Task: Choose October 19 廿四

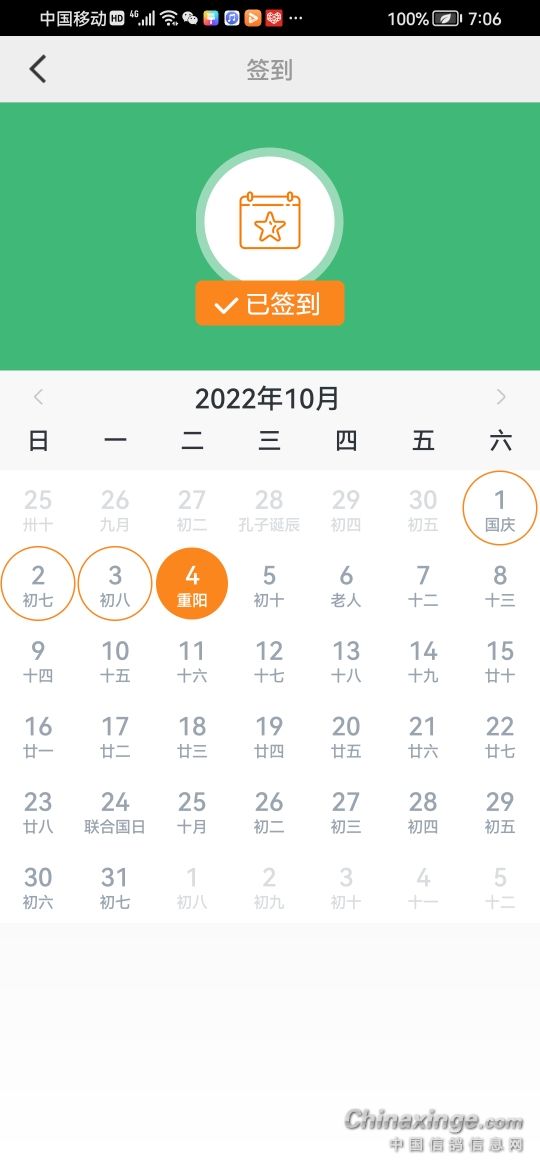Action: [x=269, y=735]
